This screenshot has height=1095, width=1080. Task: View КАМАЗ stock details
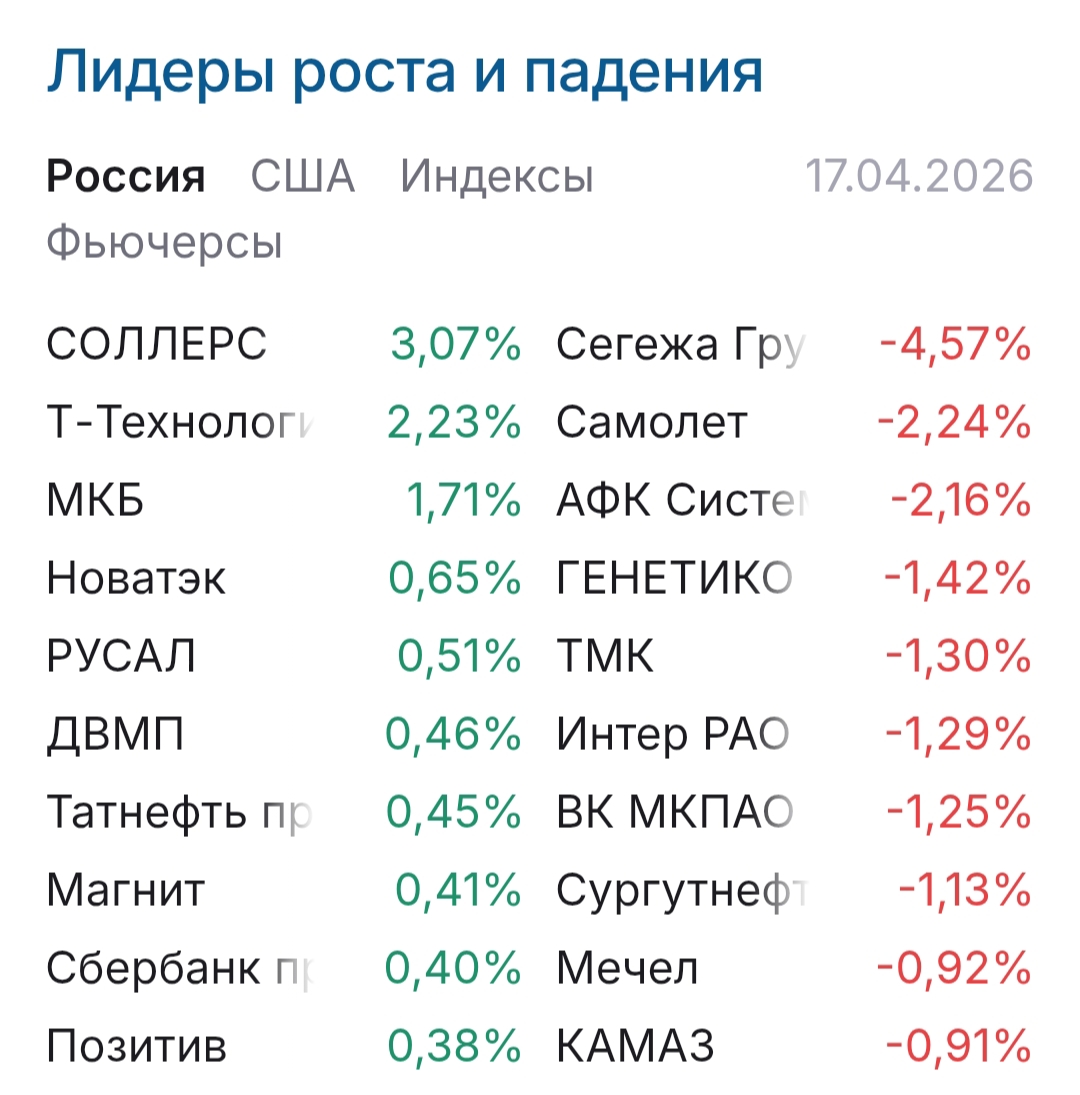pyautogui.click(x=635, y=1047)
